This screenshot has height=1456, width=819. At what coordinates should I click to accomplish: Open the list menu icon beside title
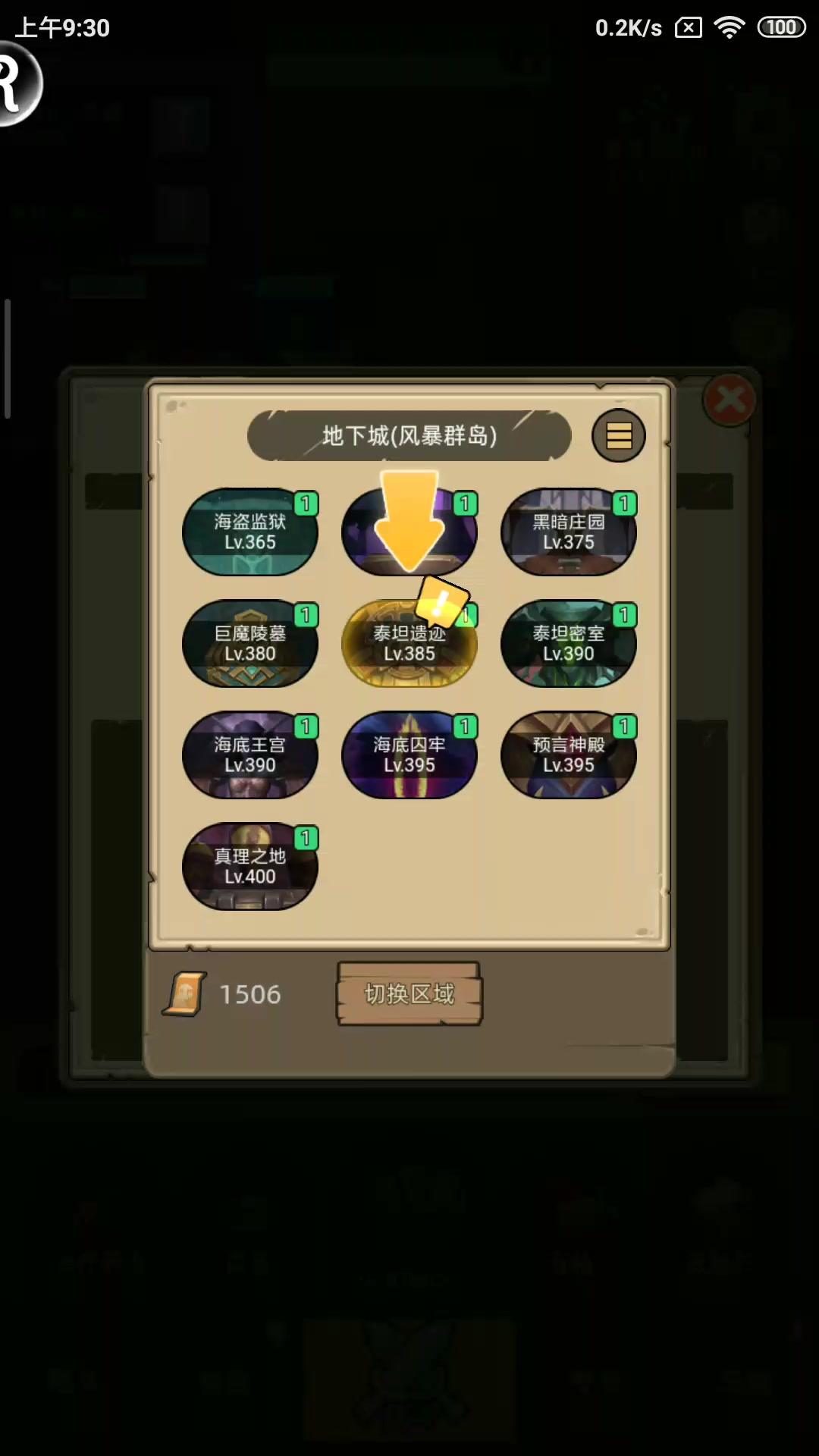tap(619, 436)
